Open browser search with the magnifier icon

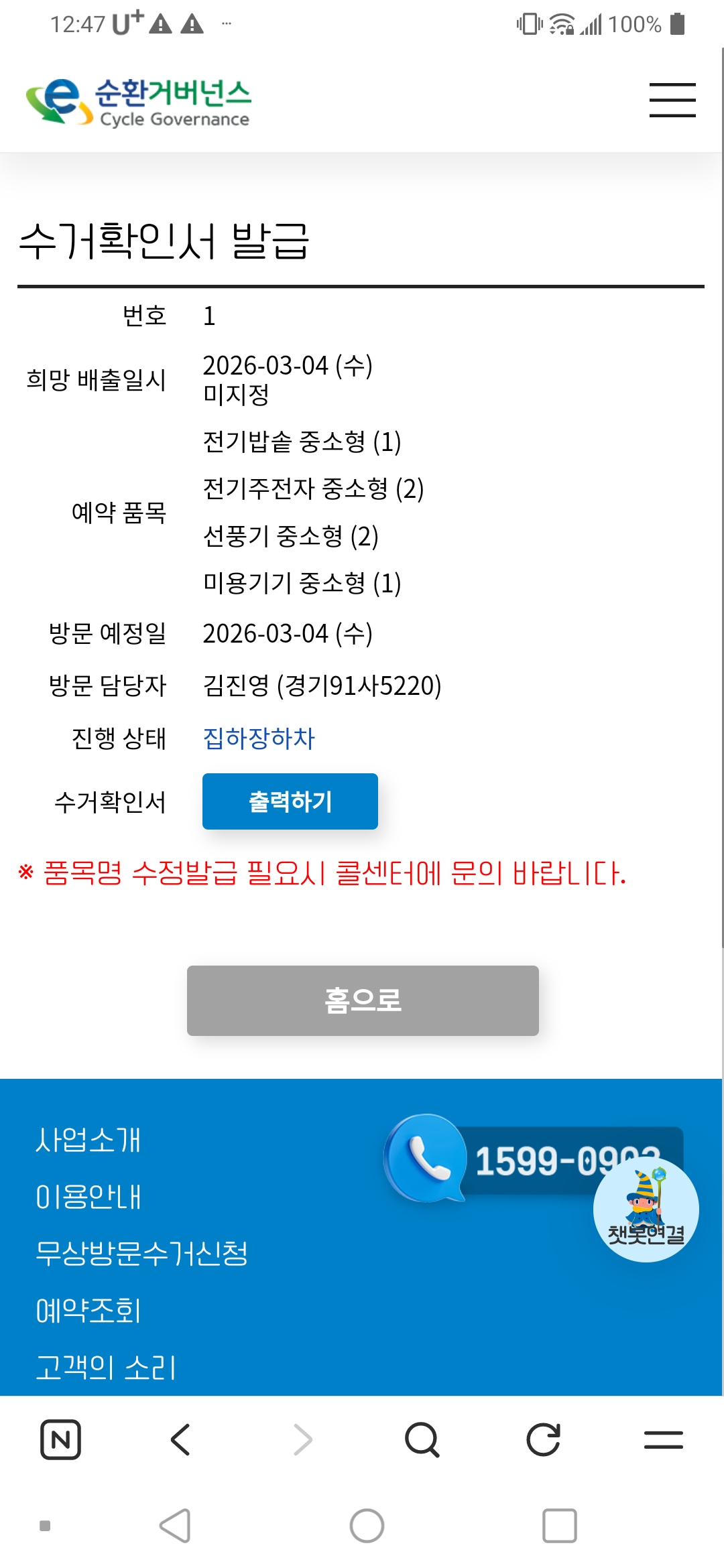(x=422, y=1439)
